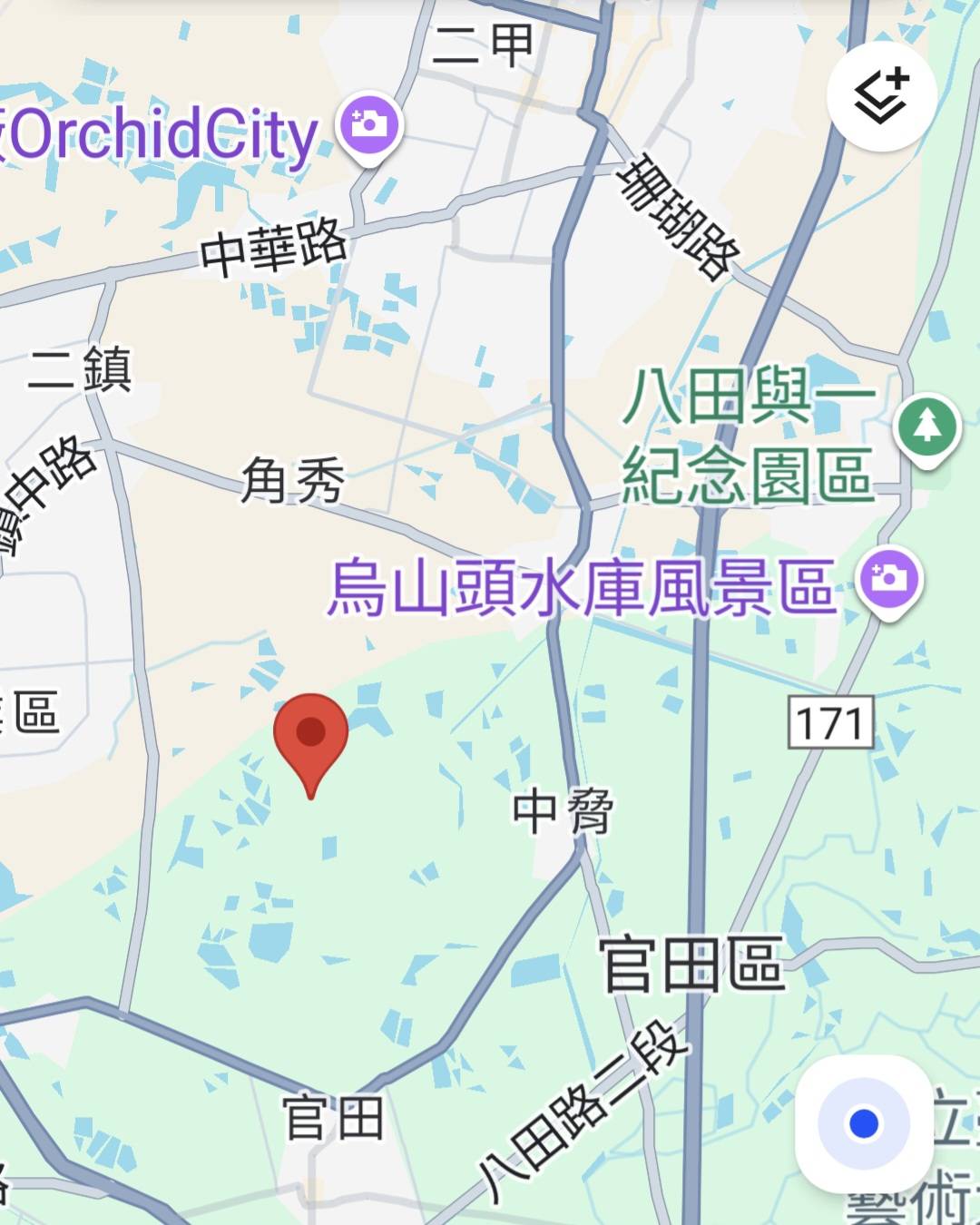This screenshot has width=980, height=1225.
Task: Open the OrchidCity photo spot marker
Action: tap(368, 125)
